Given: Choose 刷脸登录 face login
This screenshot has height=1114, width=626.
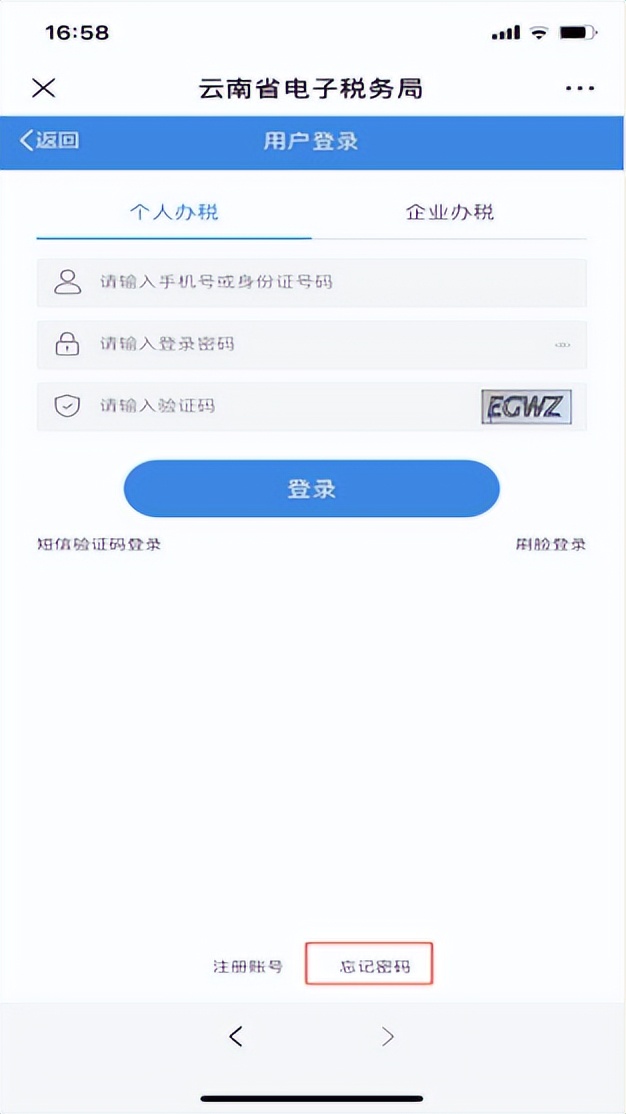Looking at the screenshot, I should (550, 544).
